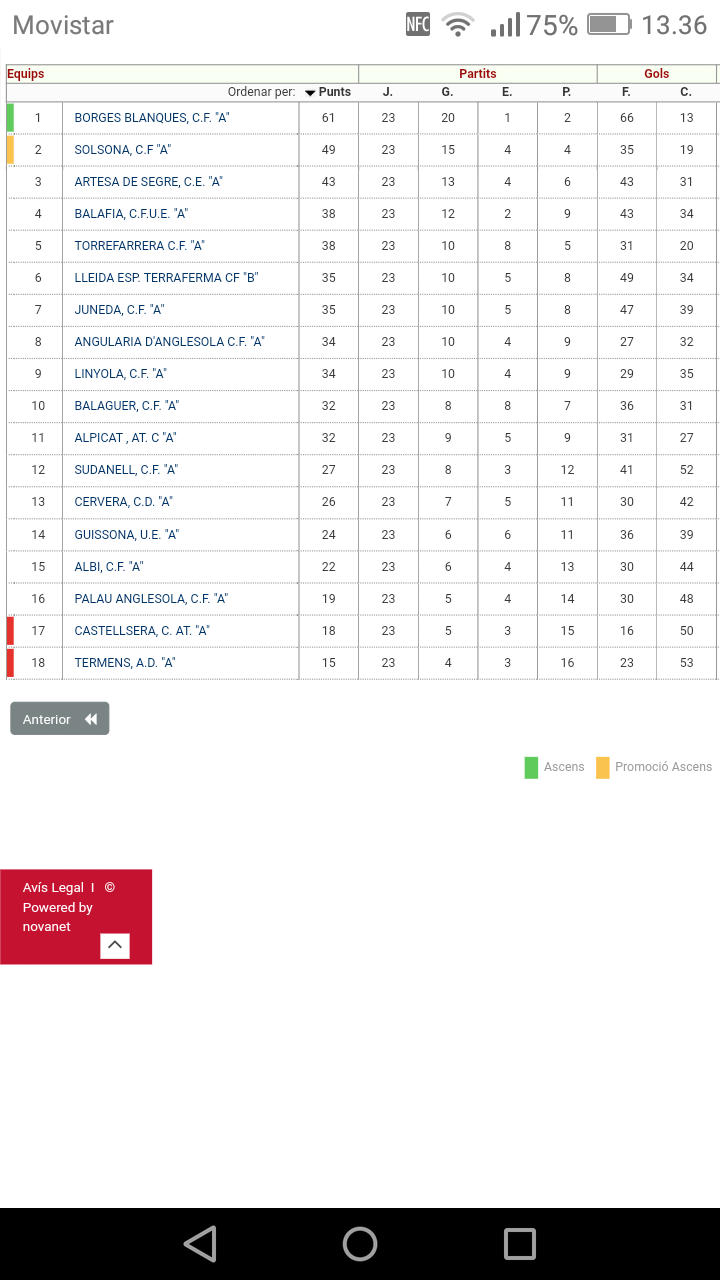Go back with the Anterior button
Screen dimensions: 720x1280
(x=60, y=719)
